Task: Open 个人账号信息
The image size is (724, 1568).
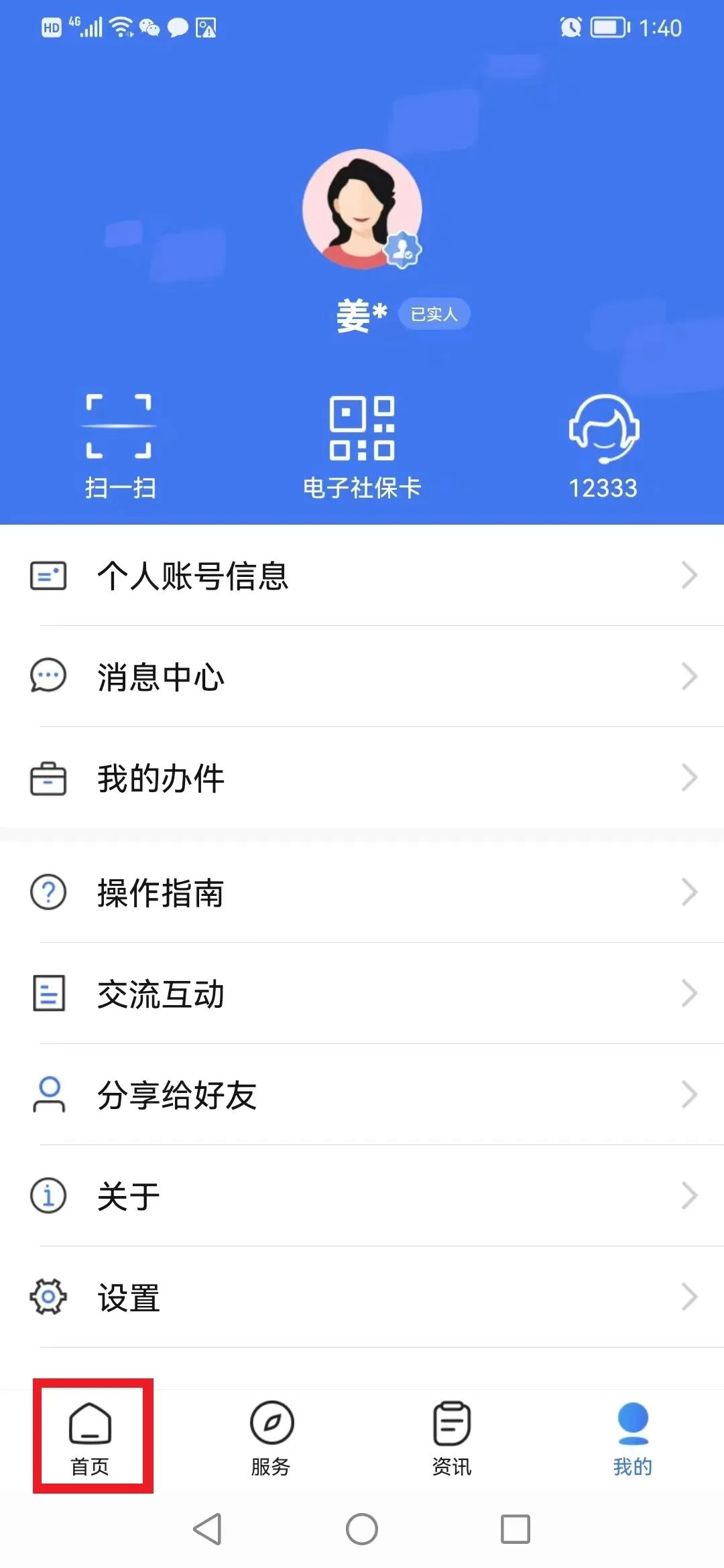Action: click(x=362, y=576)
